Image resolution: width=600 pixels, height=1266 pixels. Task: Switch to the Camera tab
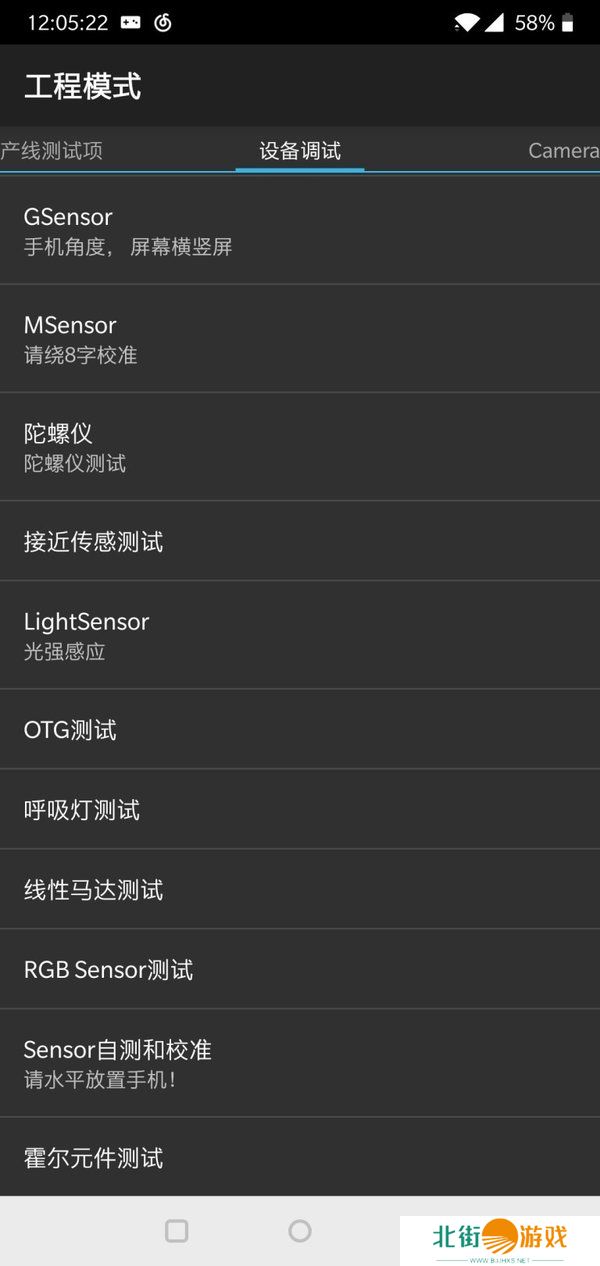563,151
